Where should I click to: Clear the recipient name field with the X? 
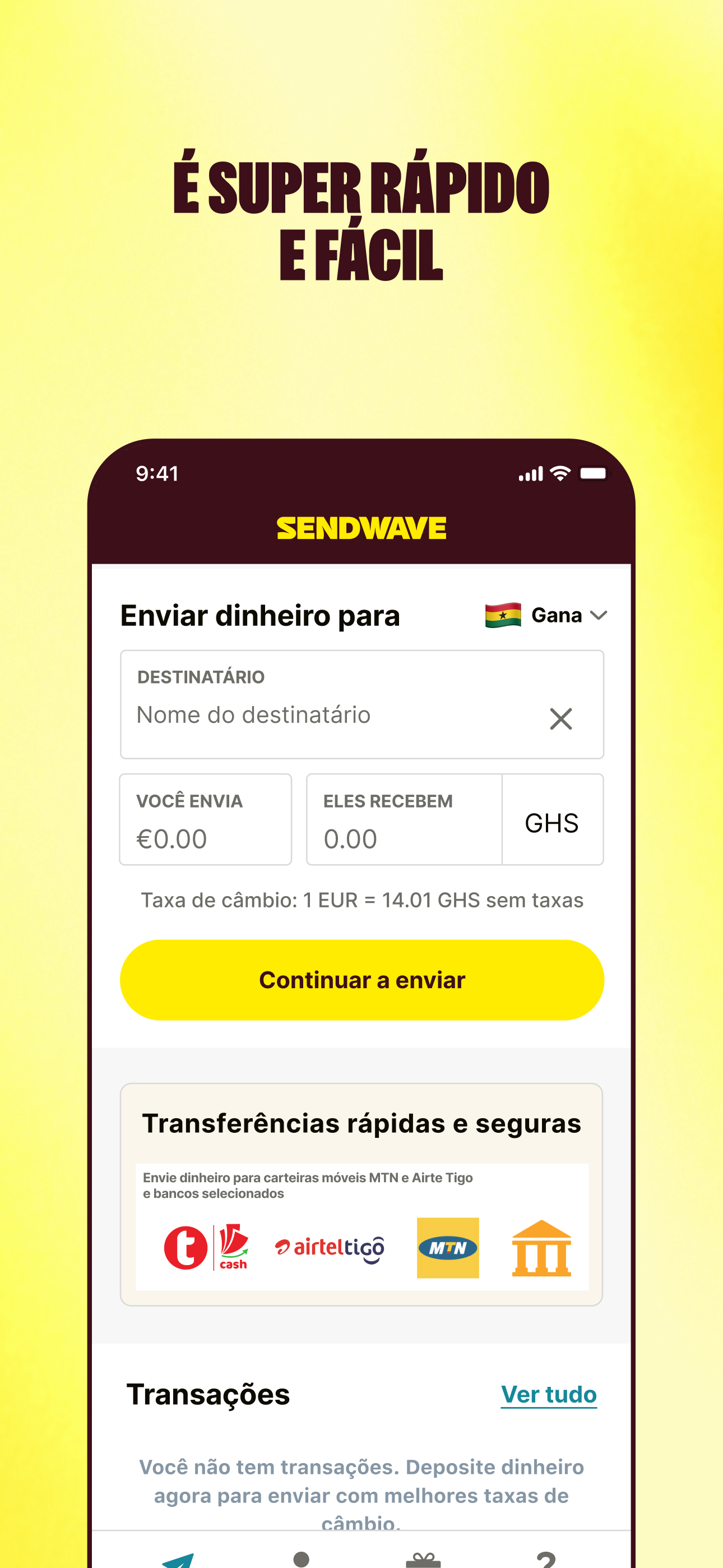560,719
